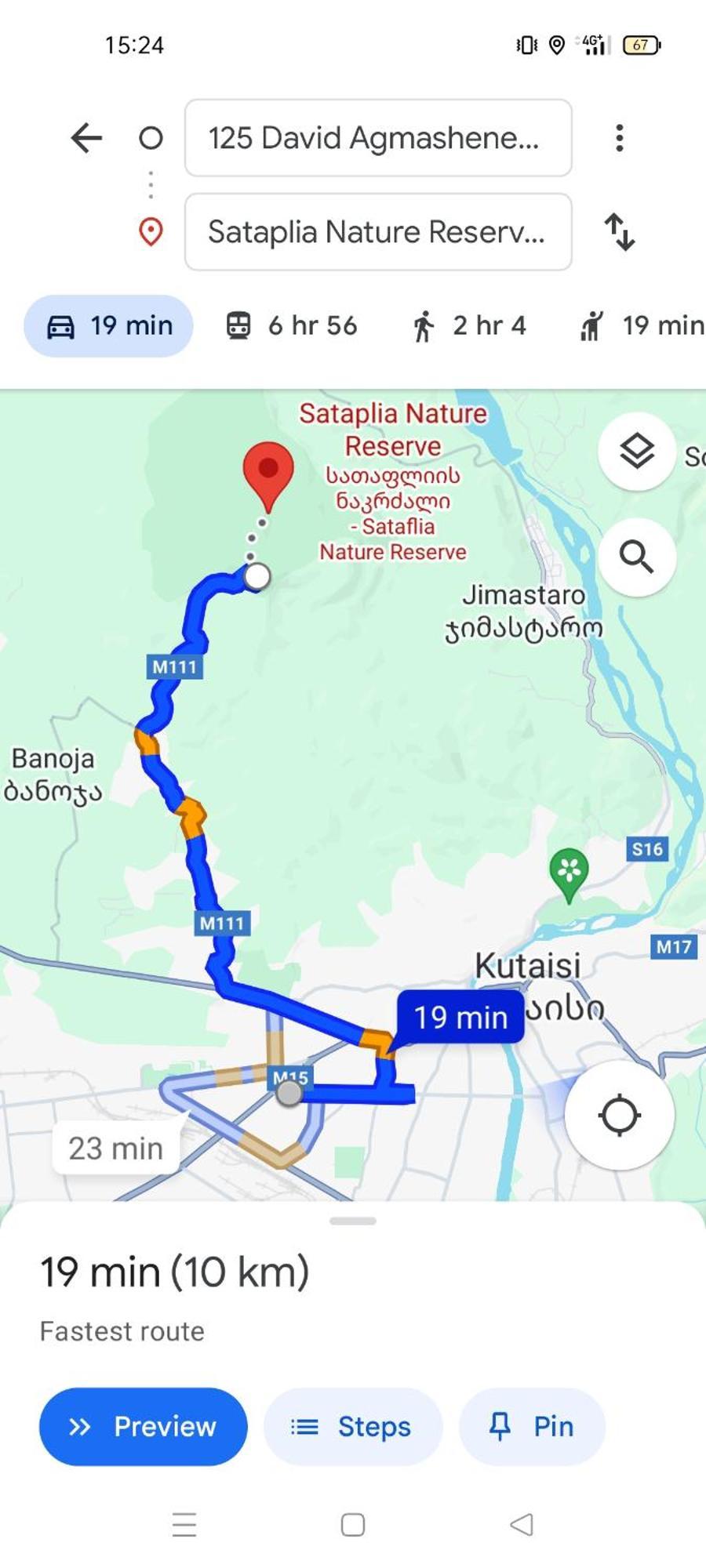View the route Steps list
This screenshot has width=706, height=1568.
point(352,1426)
